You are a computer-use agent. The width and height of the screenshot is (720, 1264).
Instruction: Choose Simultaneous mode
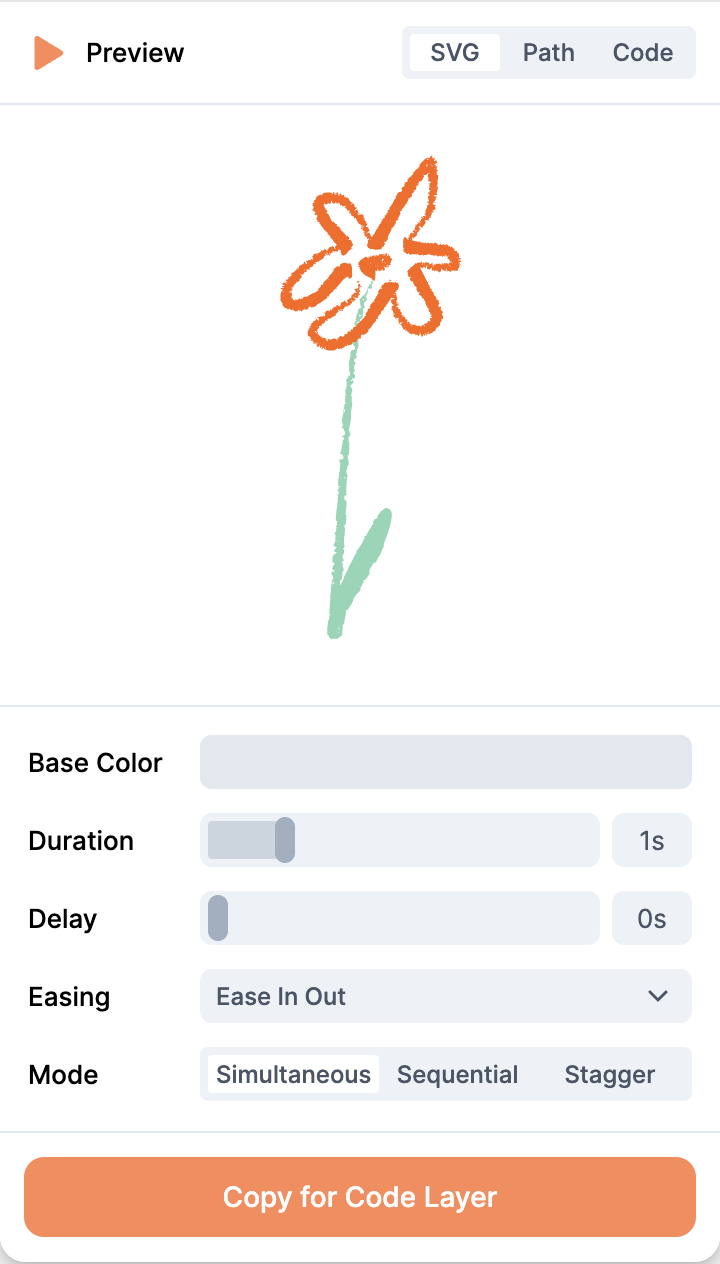pyautogui.click(x=294, y=1074)
